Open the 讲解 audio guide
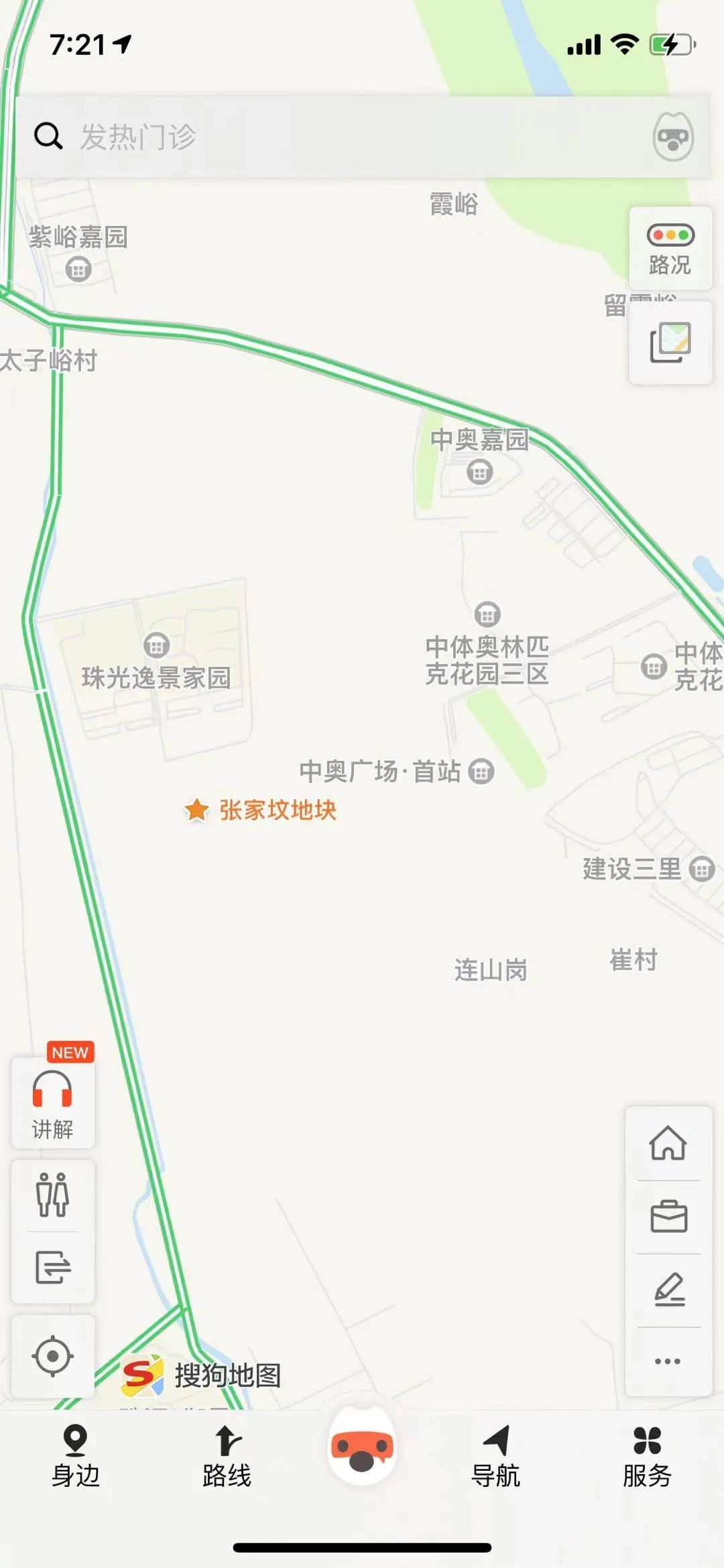The image size is (724, 1568). tap(52, 1103)
